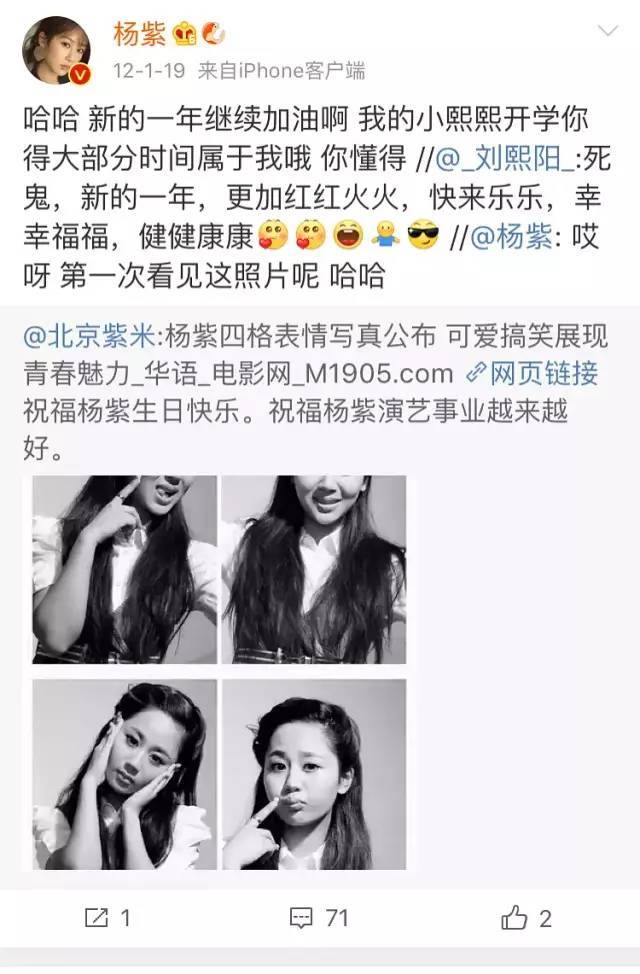Viewport: 640px width, 974px height.
Task: View the top-left photo full size
Action: 124,569
